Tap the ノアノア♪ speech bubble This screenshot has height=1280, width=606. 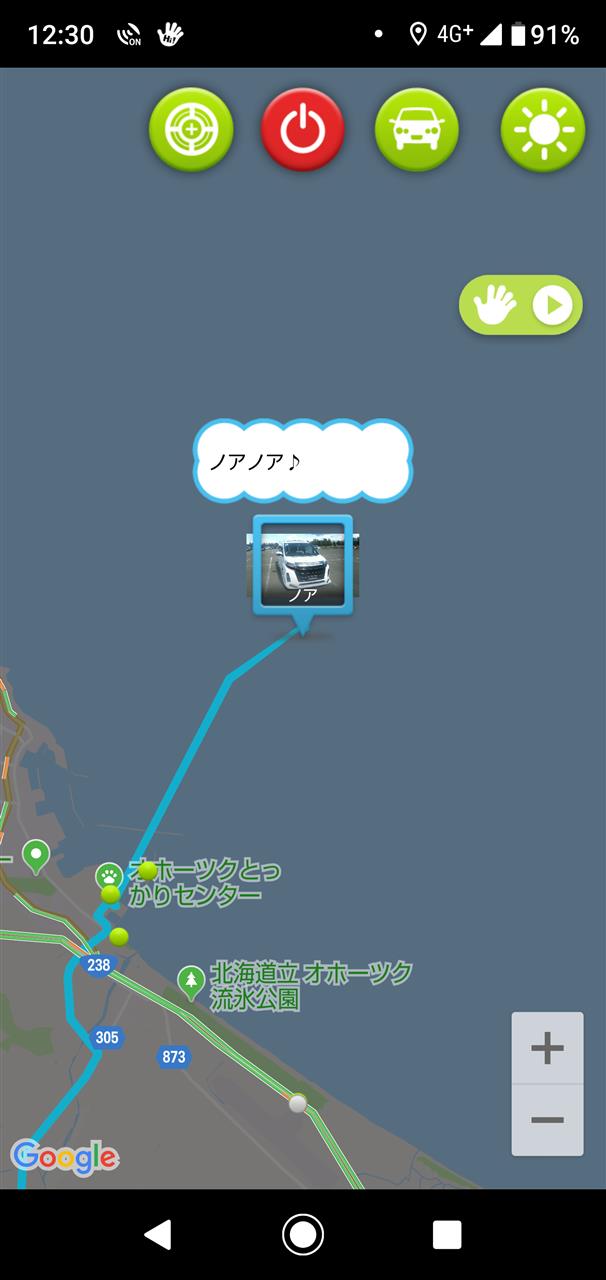[x=302, y=461]
